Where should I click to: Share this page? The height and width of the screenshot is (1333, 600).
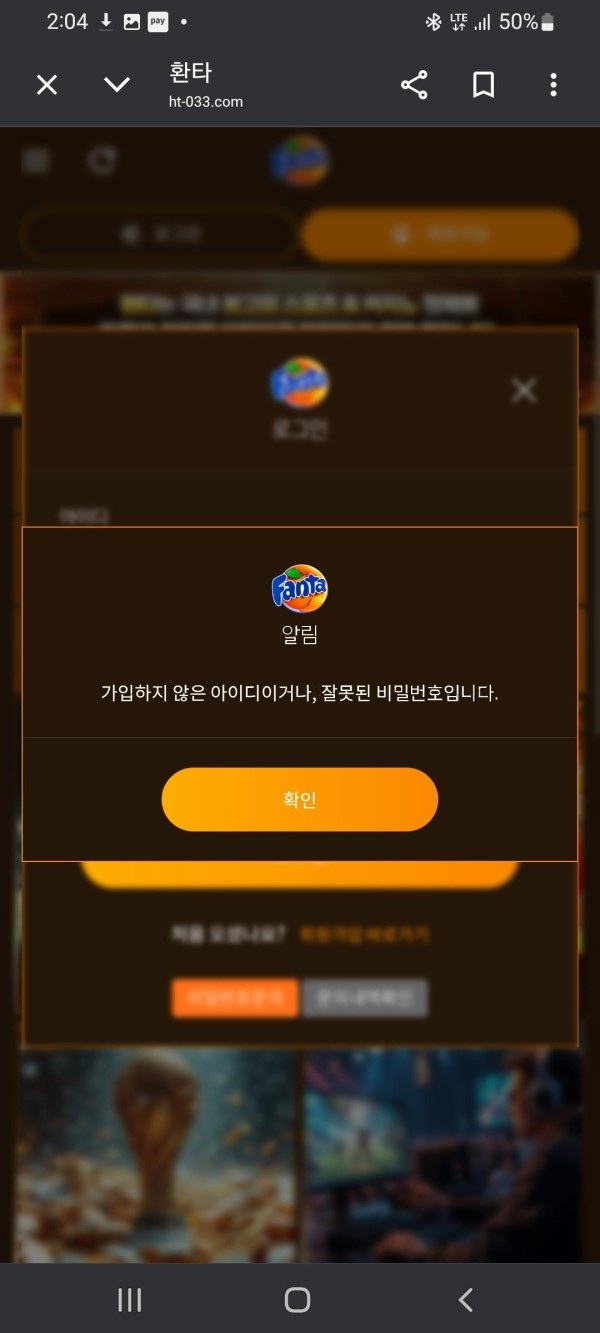[x=414, y=85]
